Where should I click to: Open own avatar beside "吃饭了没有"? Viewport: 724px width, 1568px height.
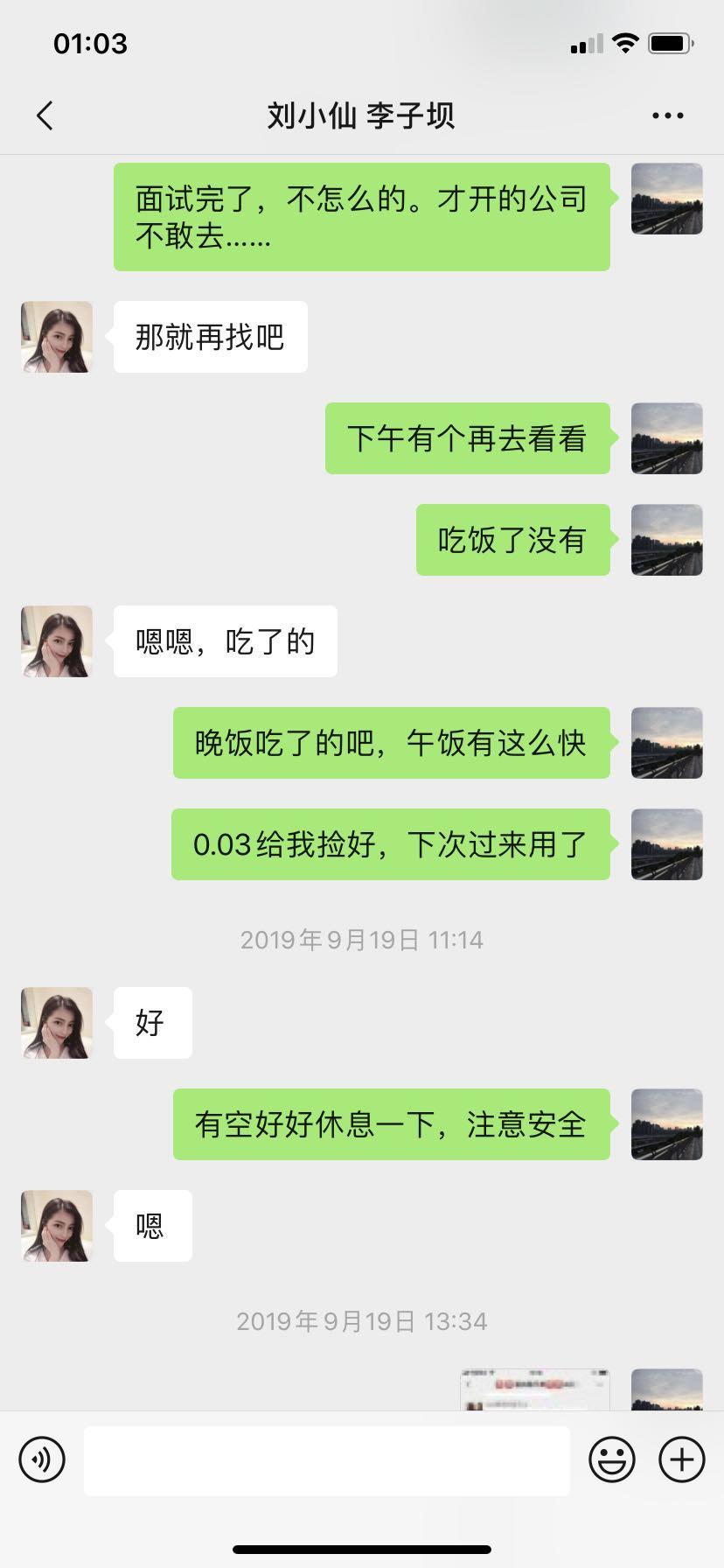[666, 540]
